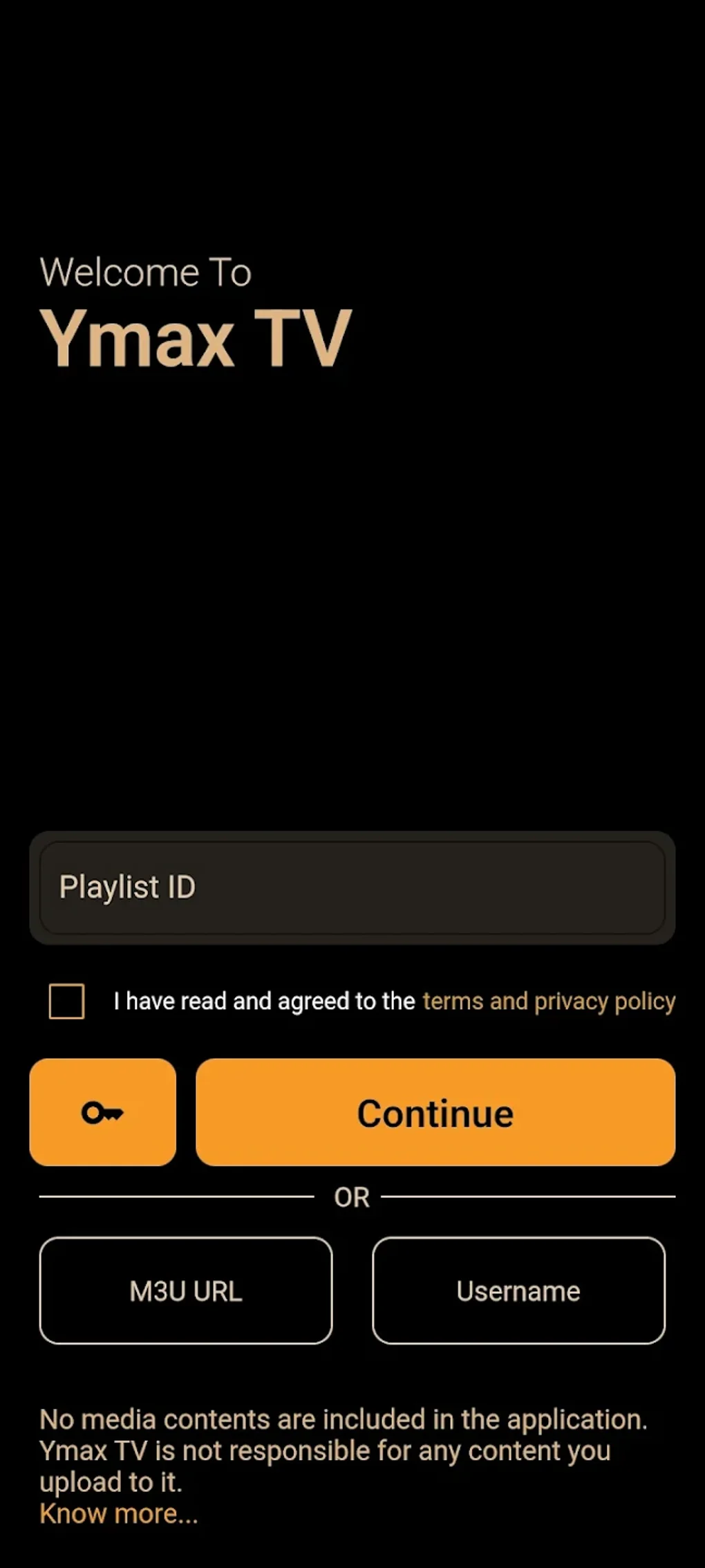
Task: Select the M3U URL option
Action: (x=185, y=1291)
